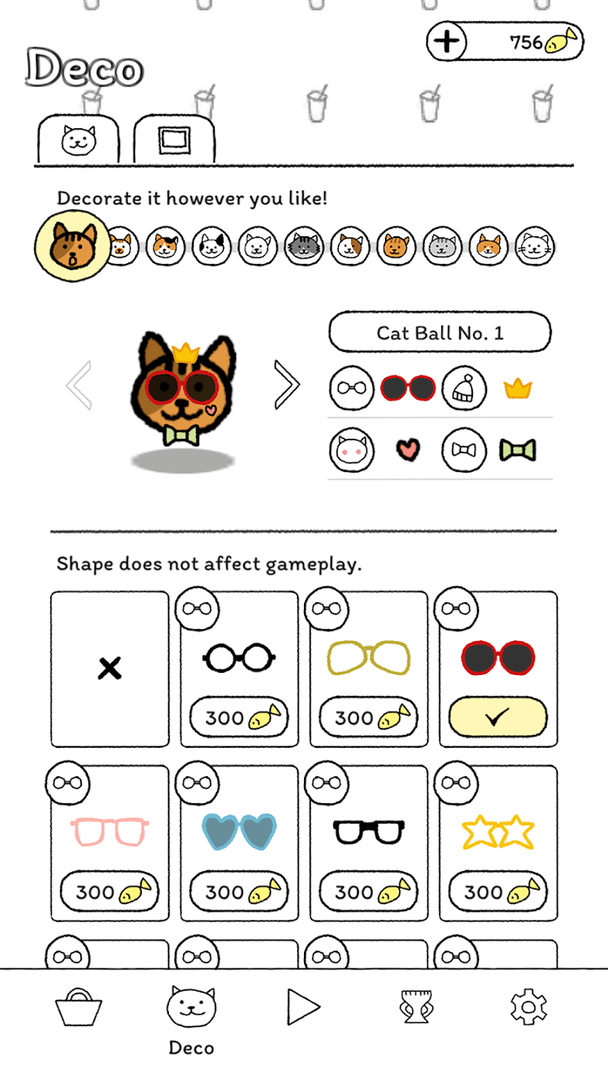Show the next cat ball

287,383
